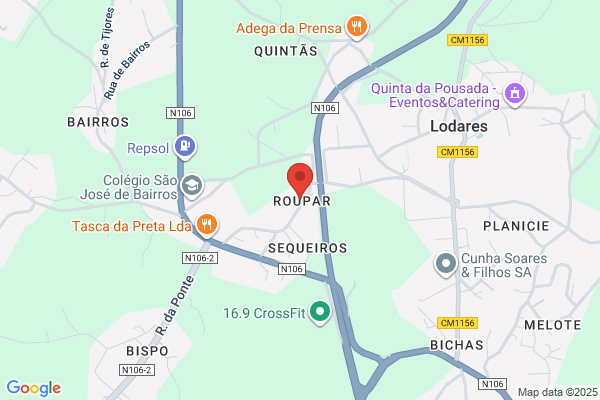Open the Adega da Prensa restaurant marker

click(357, 28)
